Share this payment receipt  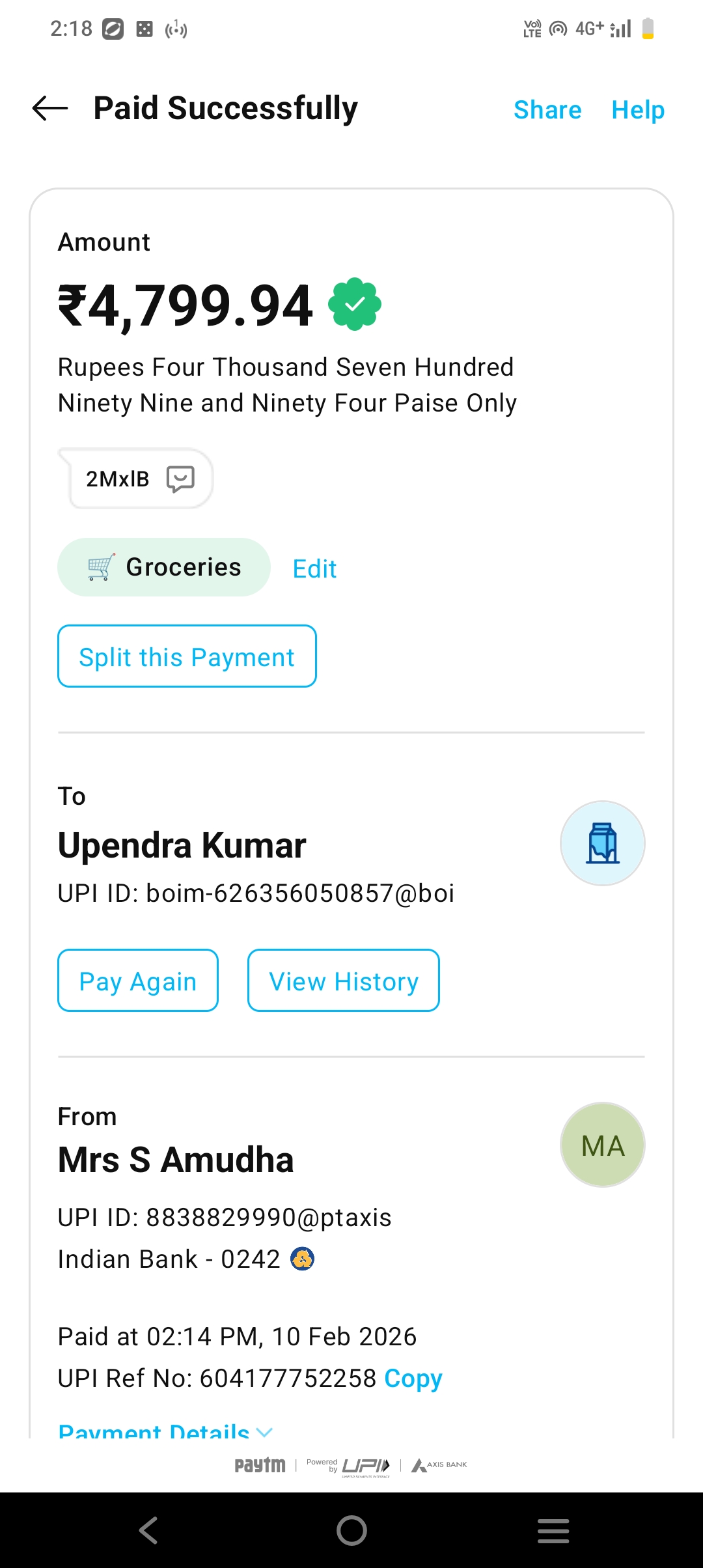click(547, 110)
